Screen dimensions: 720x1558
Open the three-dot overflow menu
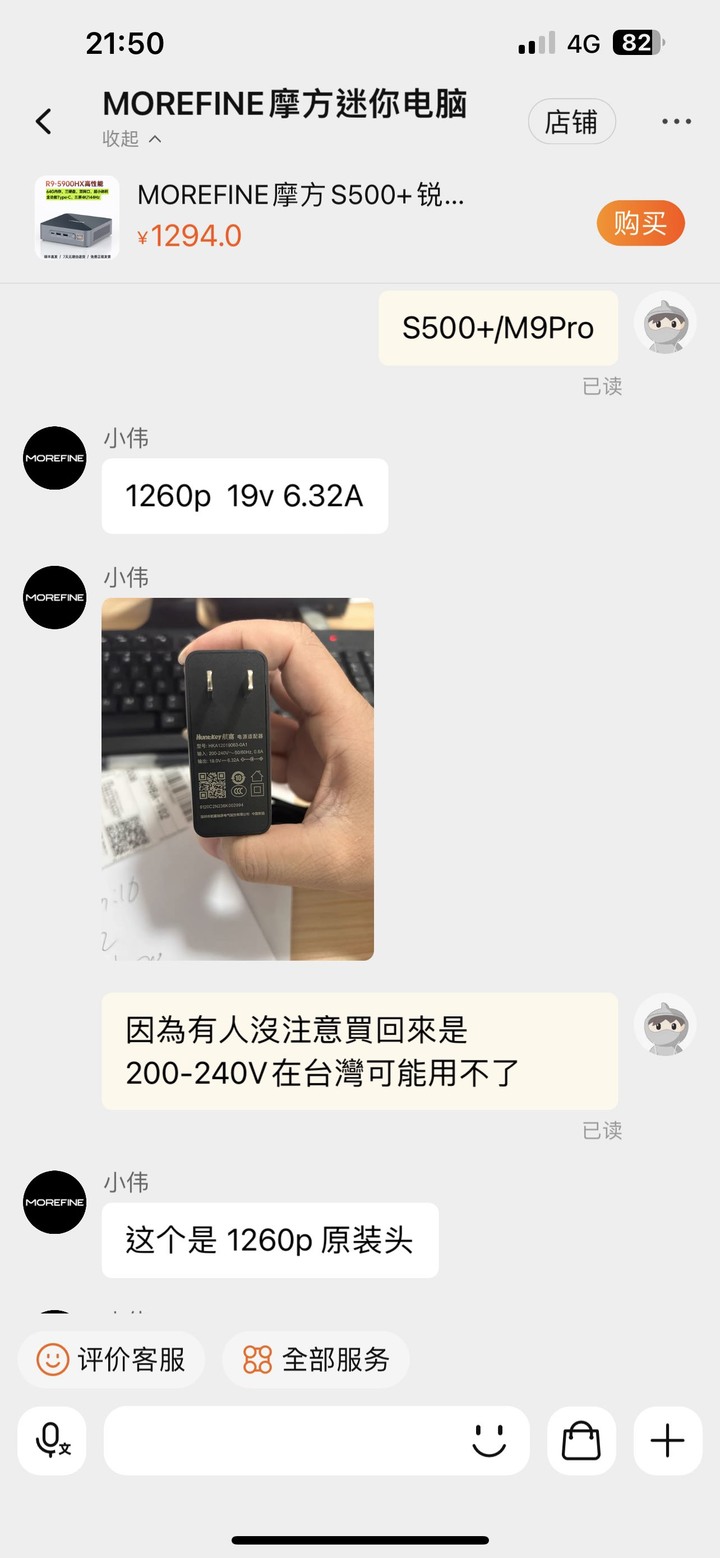click(676, 122)
